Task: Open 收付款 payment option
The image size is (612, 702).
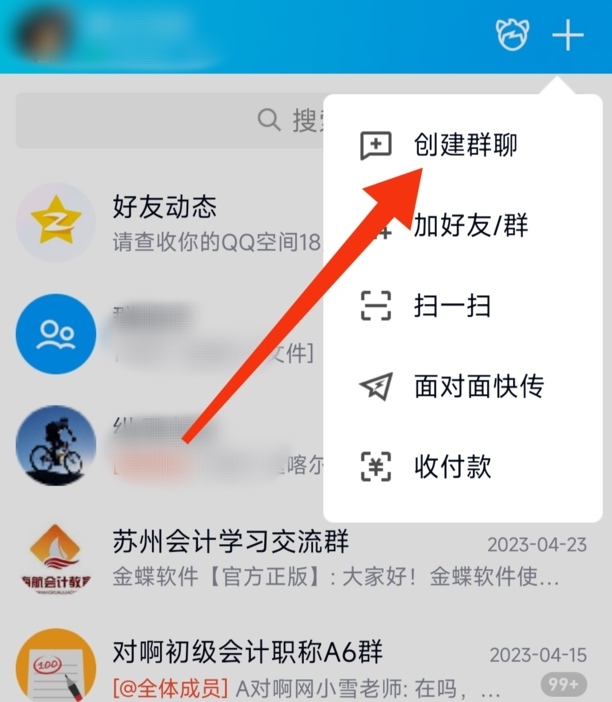Action: coord(452,466)
